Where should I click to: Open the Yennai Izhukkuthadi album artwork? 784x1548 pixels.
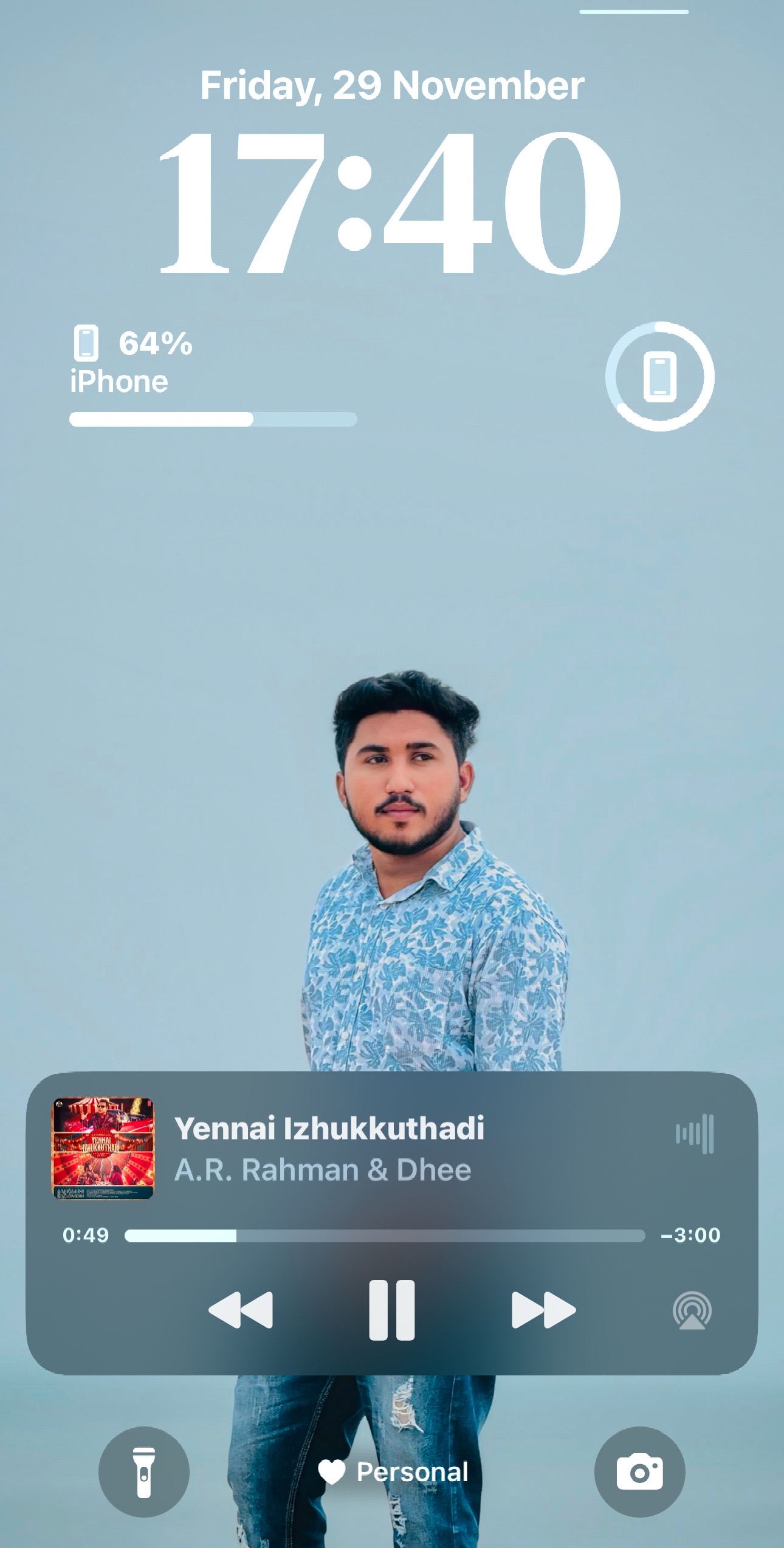103,1147
